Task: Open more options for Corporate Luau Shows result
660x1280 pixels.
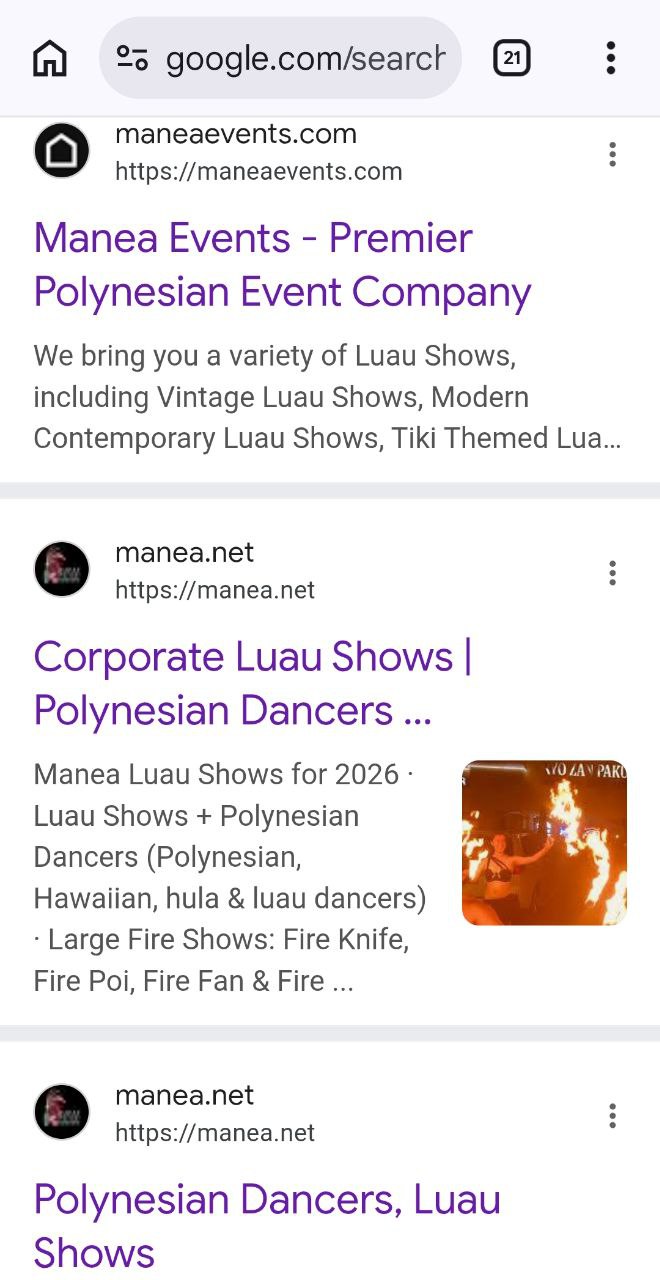Action: pos(612,573)
